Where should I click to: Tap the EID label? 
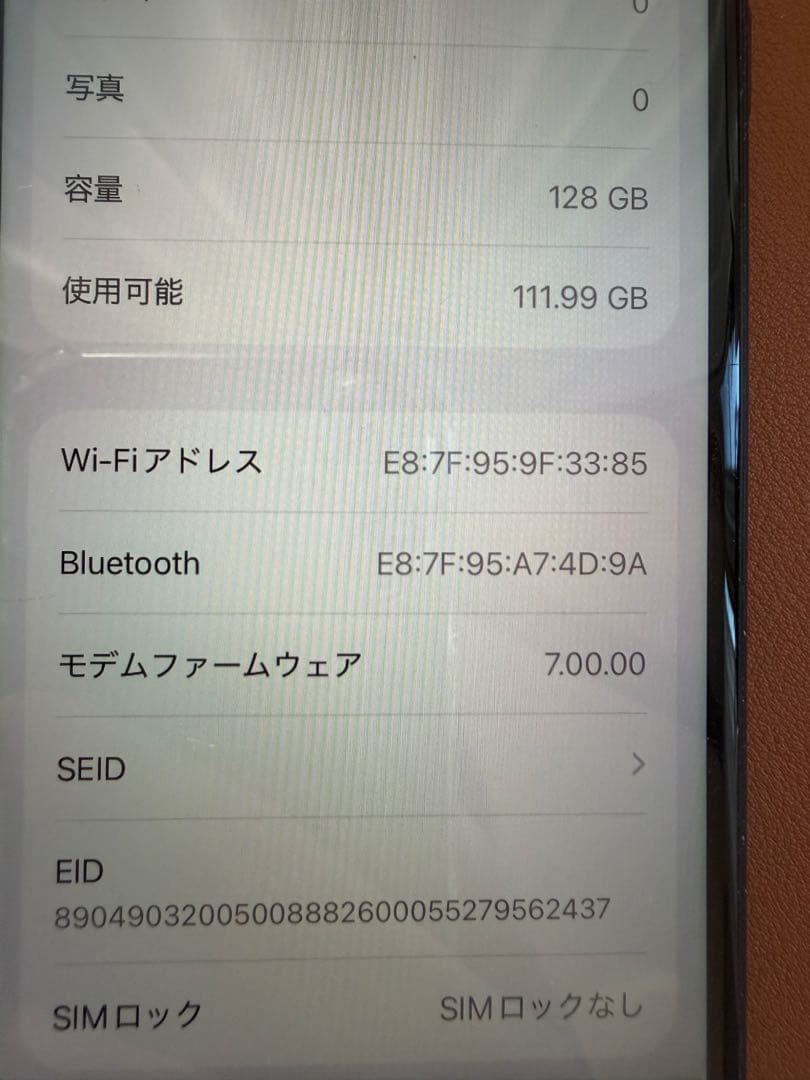tap(78, 871)
